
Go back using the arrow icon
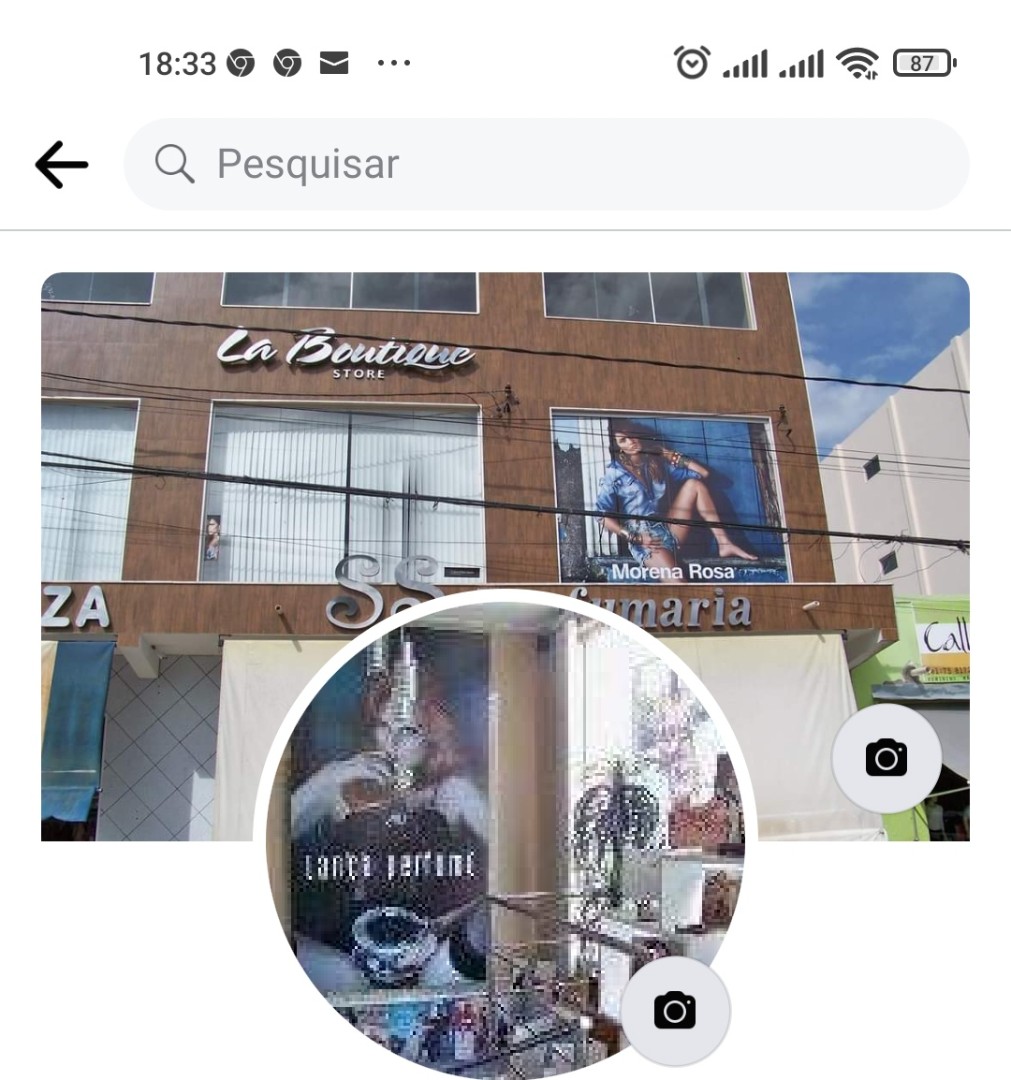pos(62,165)
